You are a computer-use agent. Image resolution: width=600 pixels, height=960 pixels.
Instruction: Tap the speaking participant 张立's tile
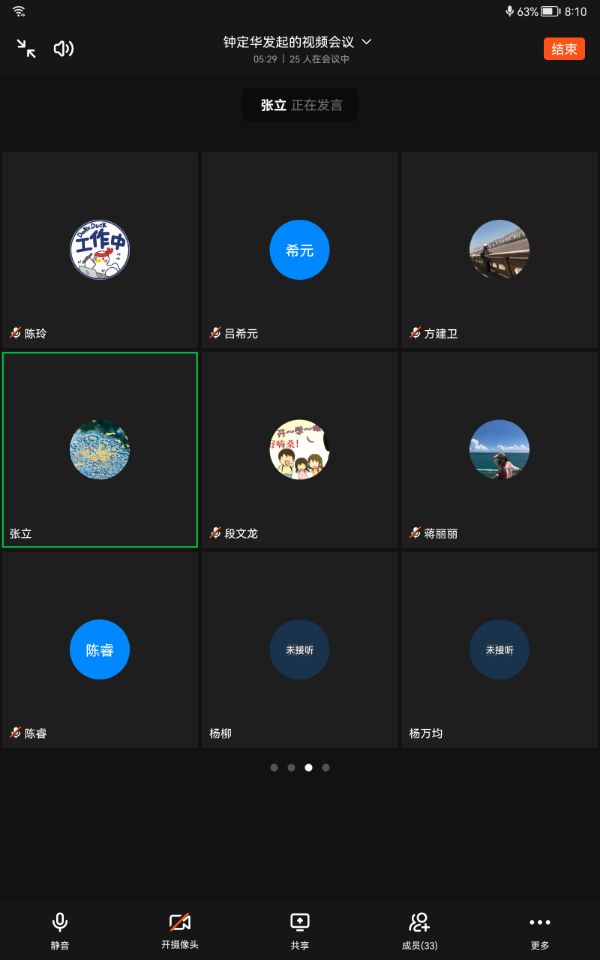(x=100, y=450)
